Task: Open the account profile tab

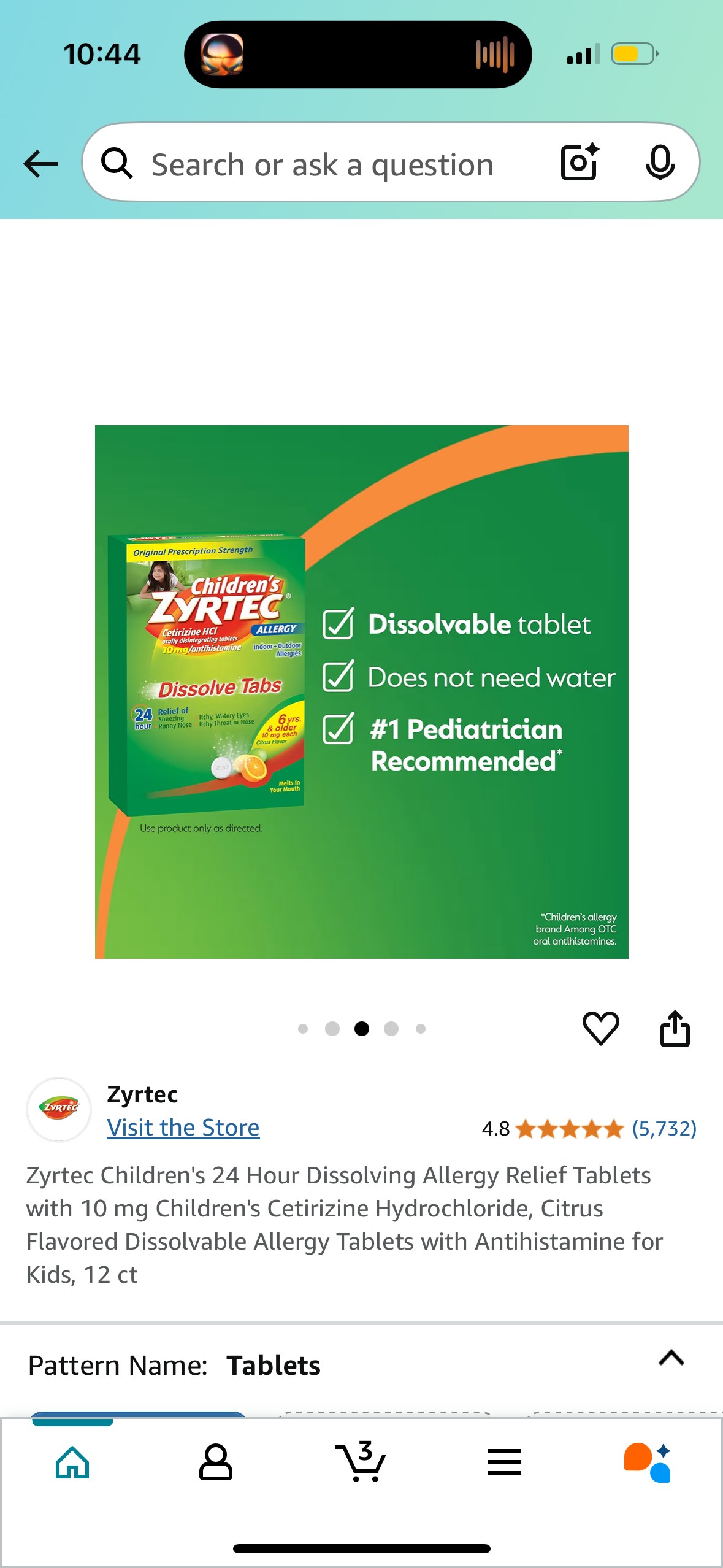Action: (x=215, y=1462)
